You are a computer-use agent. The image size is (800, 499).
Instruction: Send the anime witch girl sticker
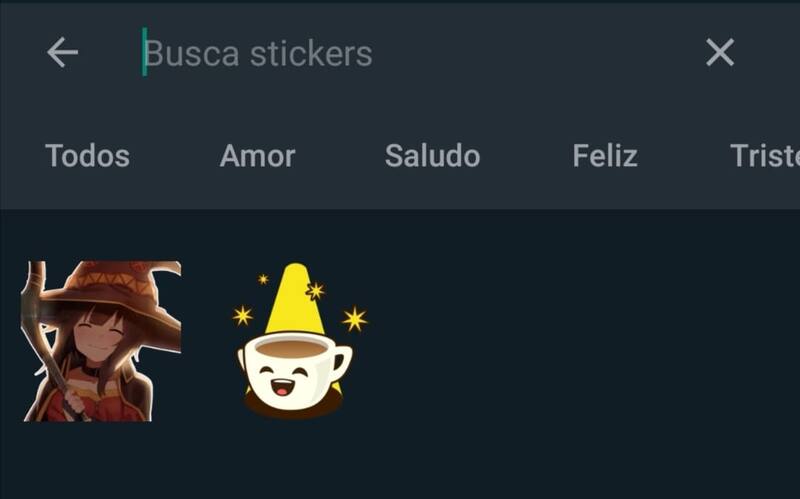point(100,341)
